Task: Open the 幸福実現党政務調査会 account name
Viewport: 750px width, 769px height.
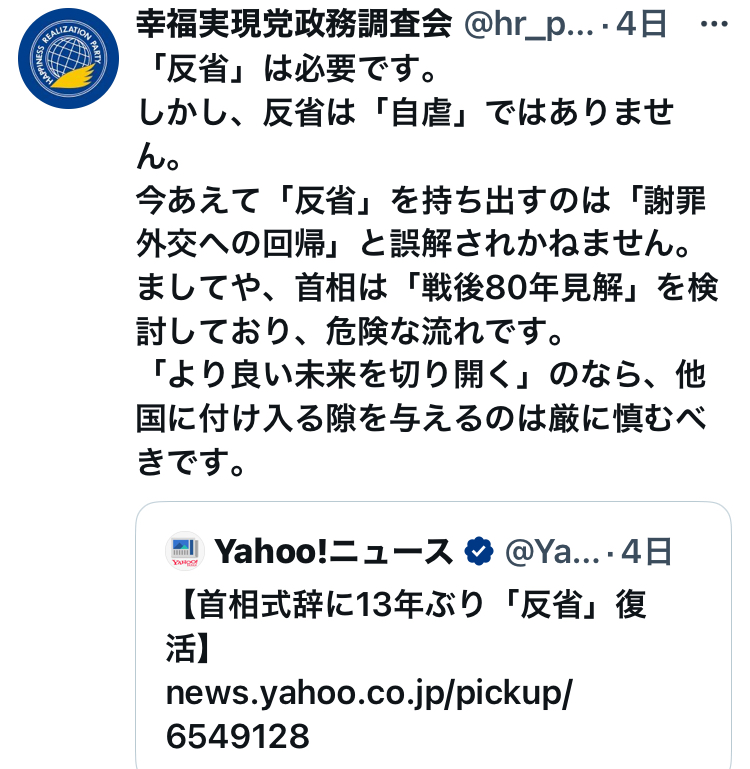Action: pyautogui.click(x=294, y=25)
